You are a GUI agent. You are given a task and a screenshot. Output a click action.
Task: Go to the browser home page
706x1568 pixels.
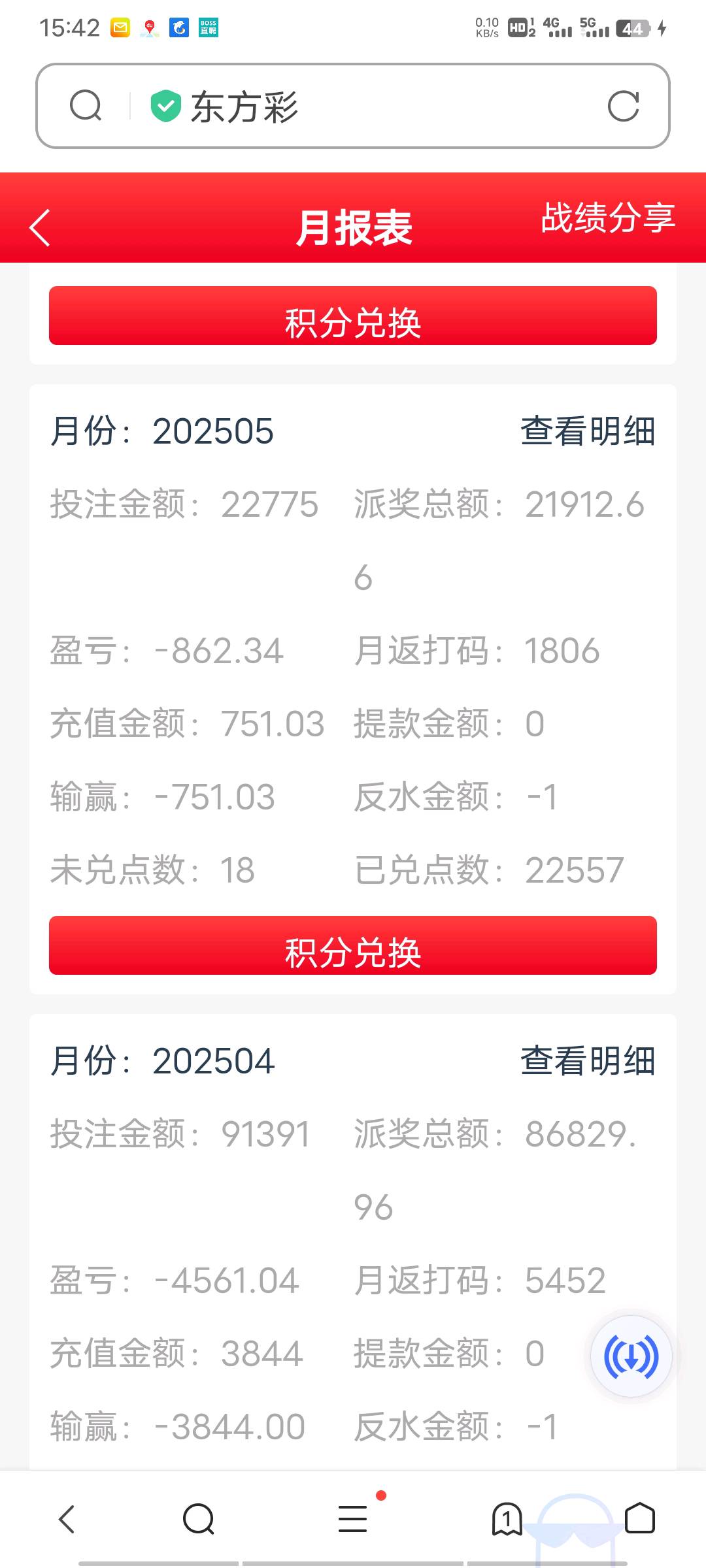(x=639, y=1518)
